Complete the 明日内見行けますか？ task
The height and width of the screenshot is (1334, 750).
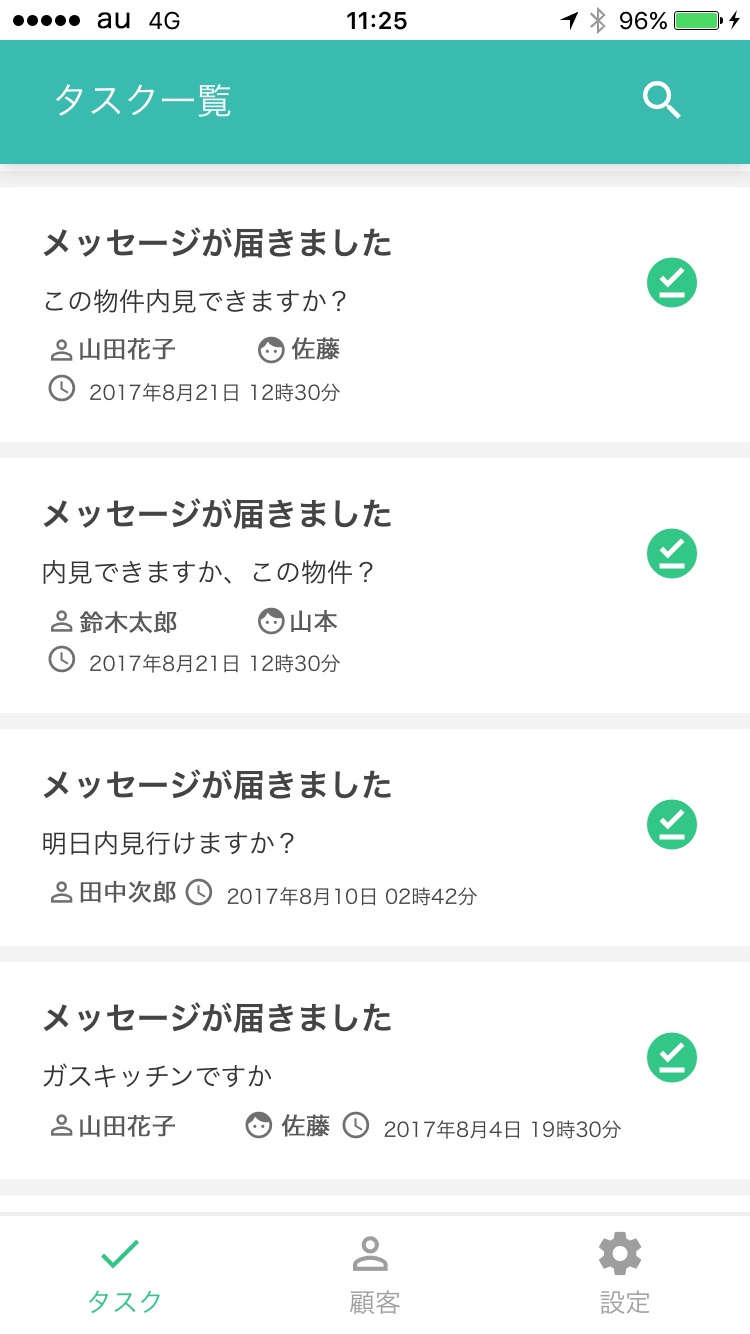(672, 824)
